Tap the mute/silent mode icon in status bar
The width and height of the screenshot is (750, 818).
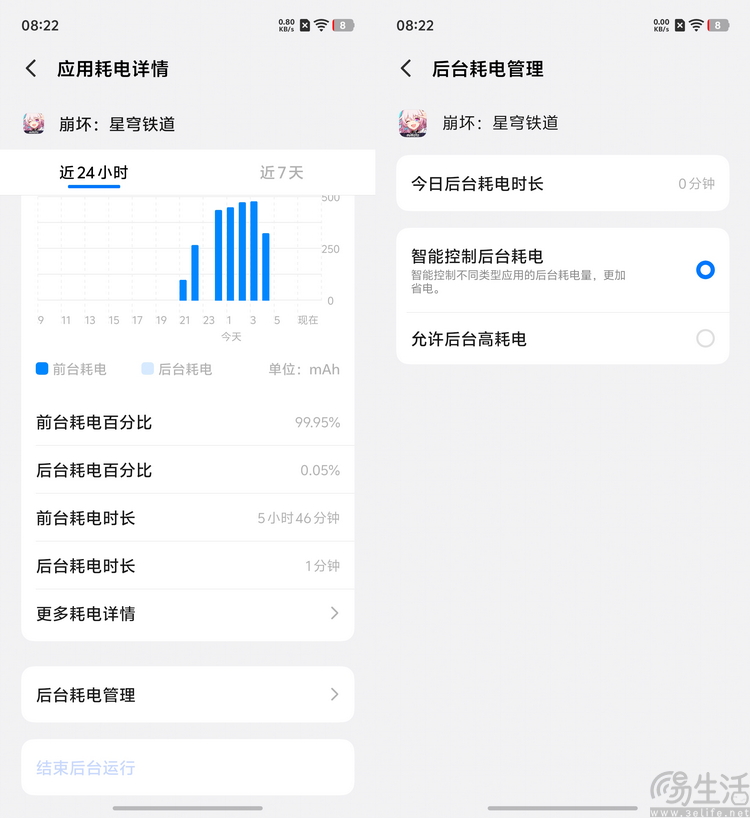point(305,25)
